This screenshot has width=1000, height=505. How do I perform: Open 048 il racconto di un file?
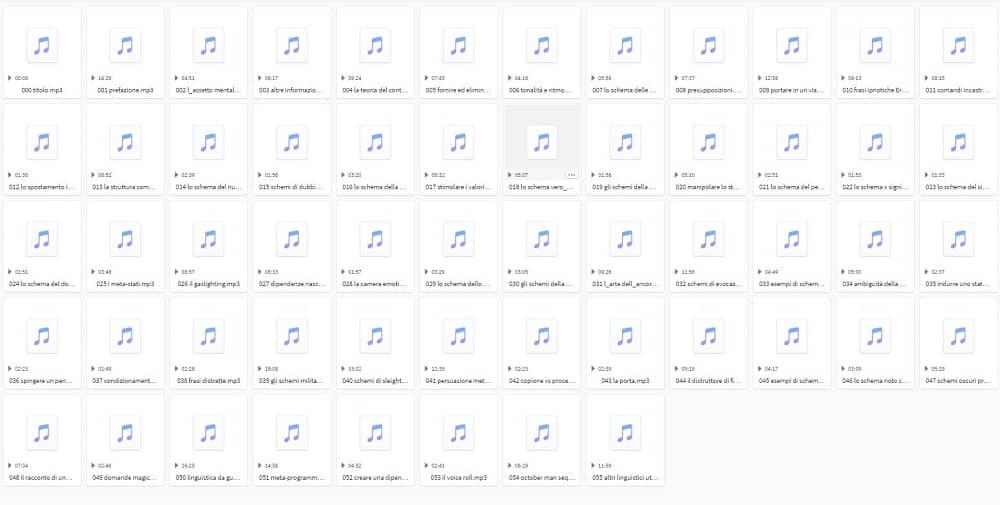[42, 434]
